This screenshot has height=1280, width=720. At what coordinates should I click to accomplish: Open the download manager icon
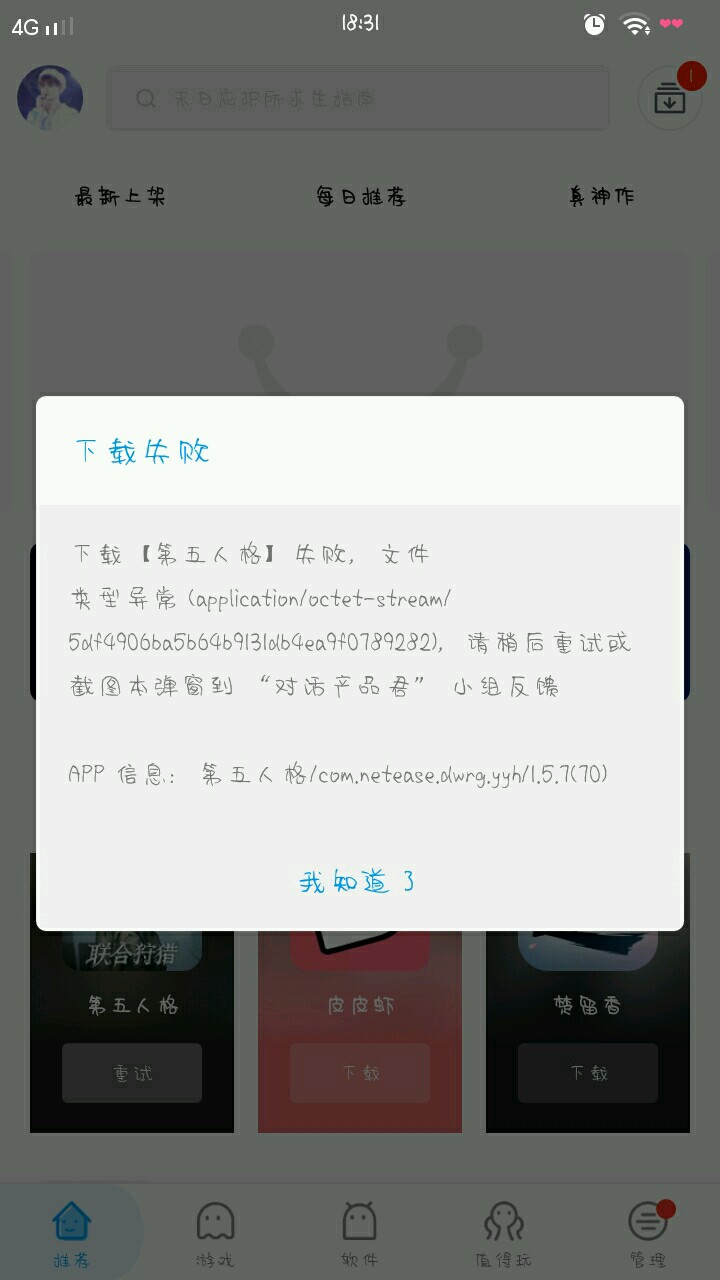tap(669, 98)
